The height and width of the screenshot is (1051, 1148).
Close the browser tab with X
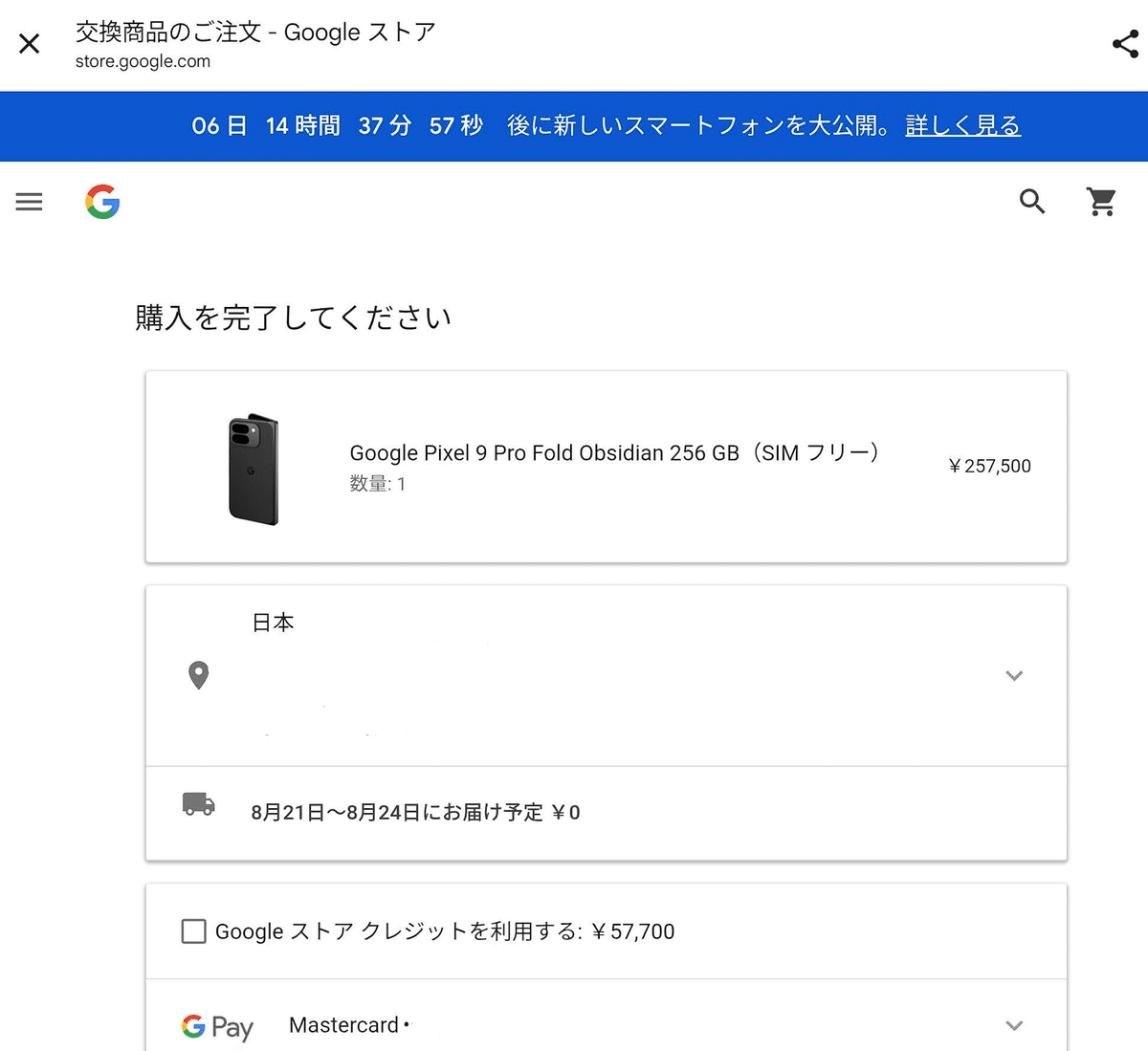point(30,44)
